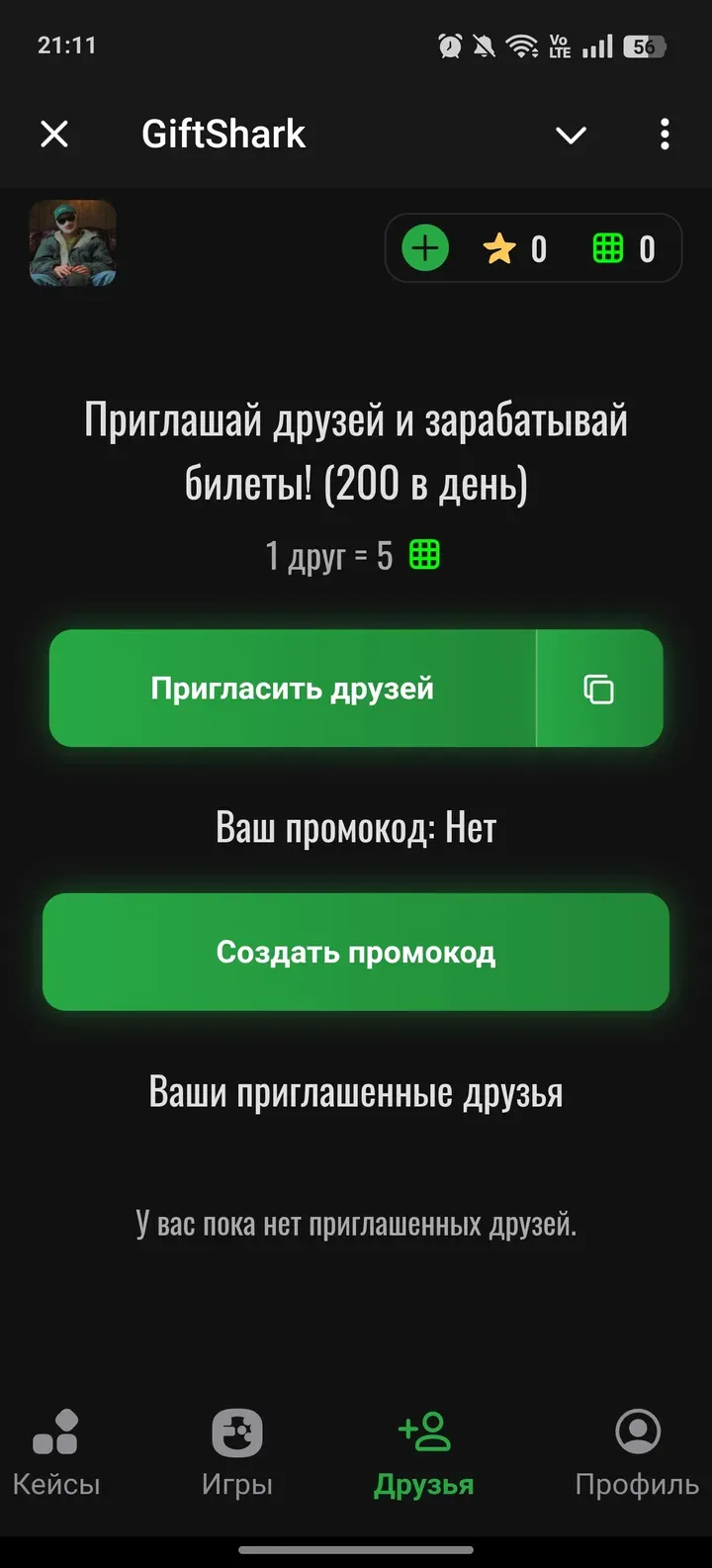Switch to the Кейсы tab
This screenshot has height=1568, width=712.
click(56, 1451)
